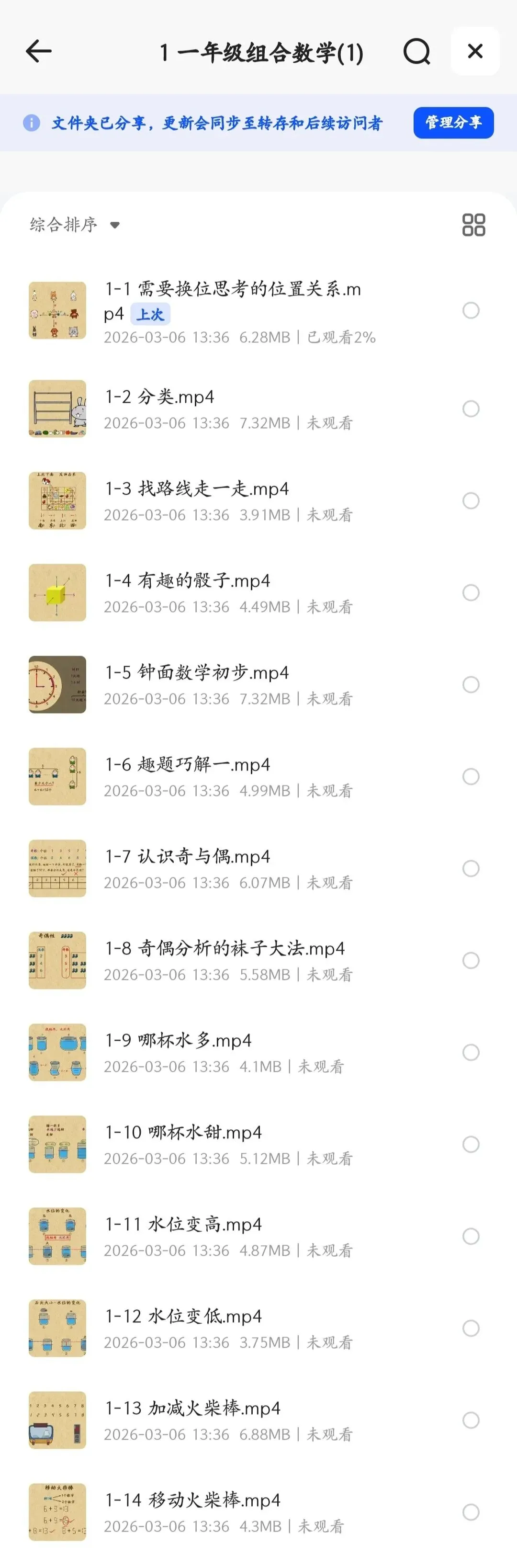This screenshot has width=517, height=1568.
Task: Open 1-4 有趣的骰子.mp4
Action: tap(187, 580)
